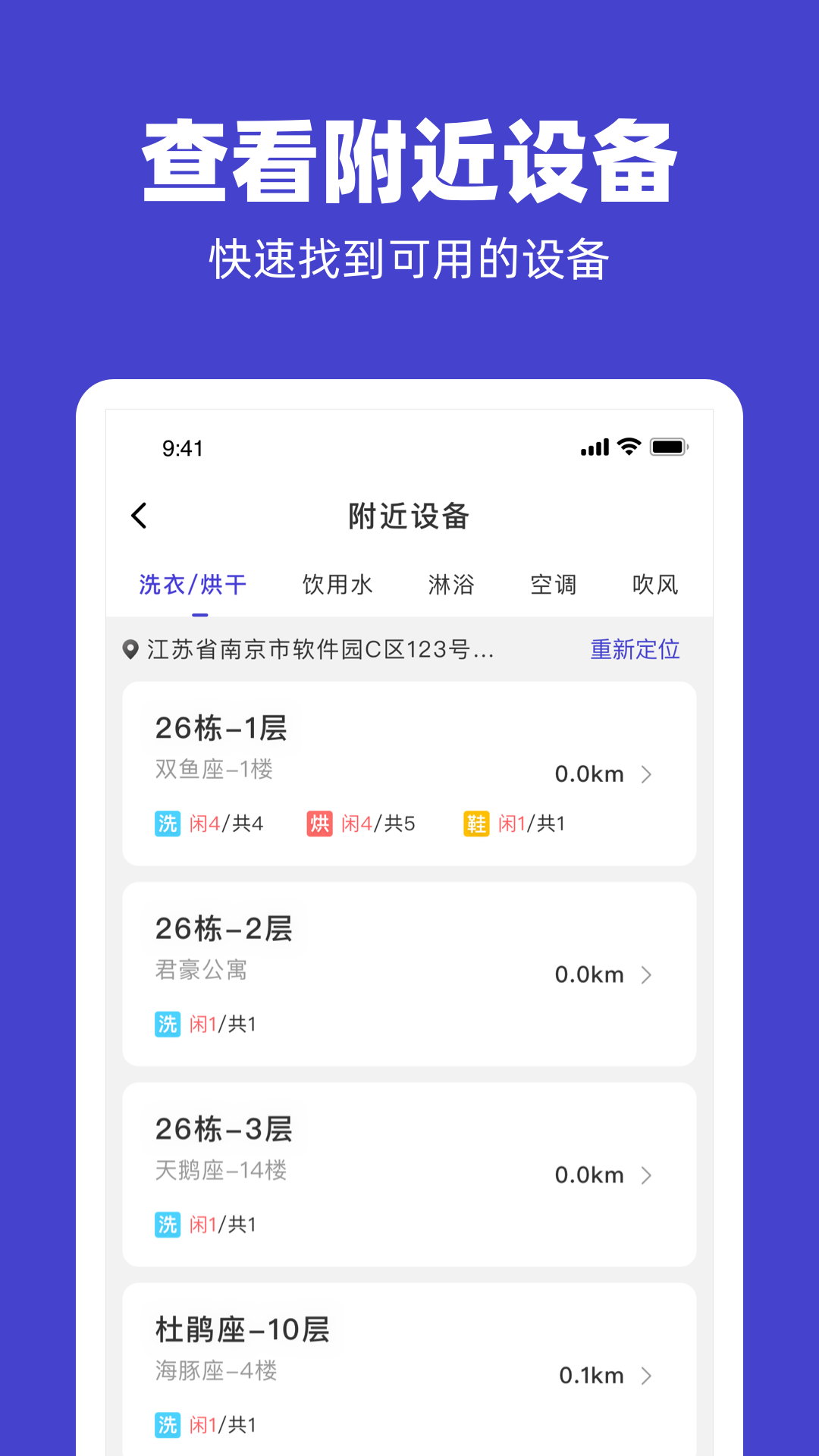Open the 淋浴 tab
Viewport: 819px width, 1456px height.
(x=451, y=585)
